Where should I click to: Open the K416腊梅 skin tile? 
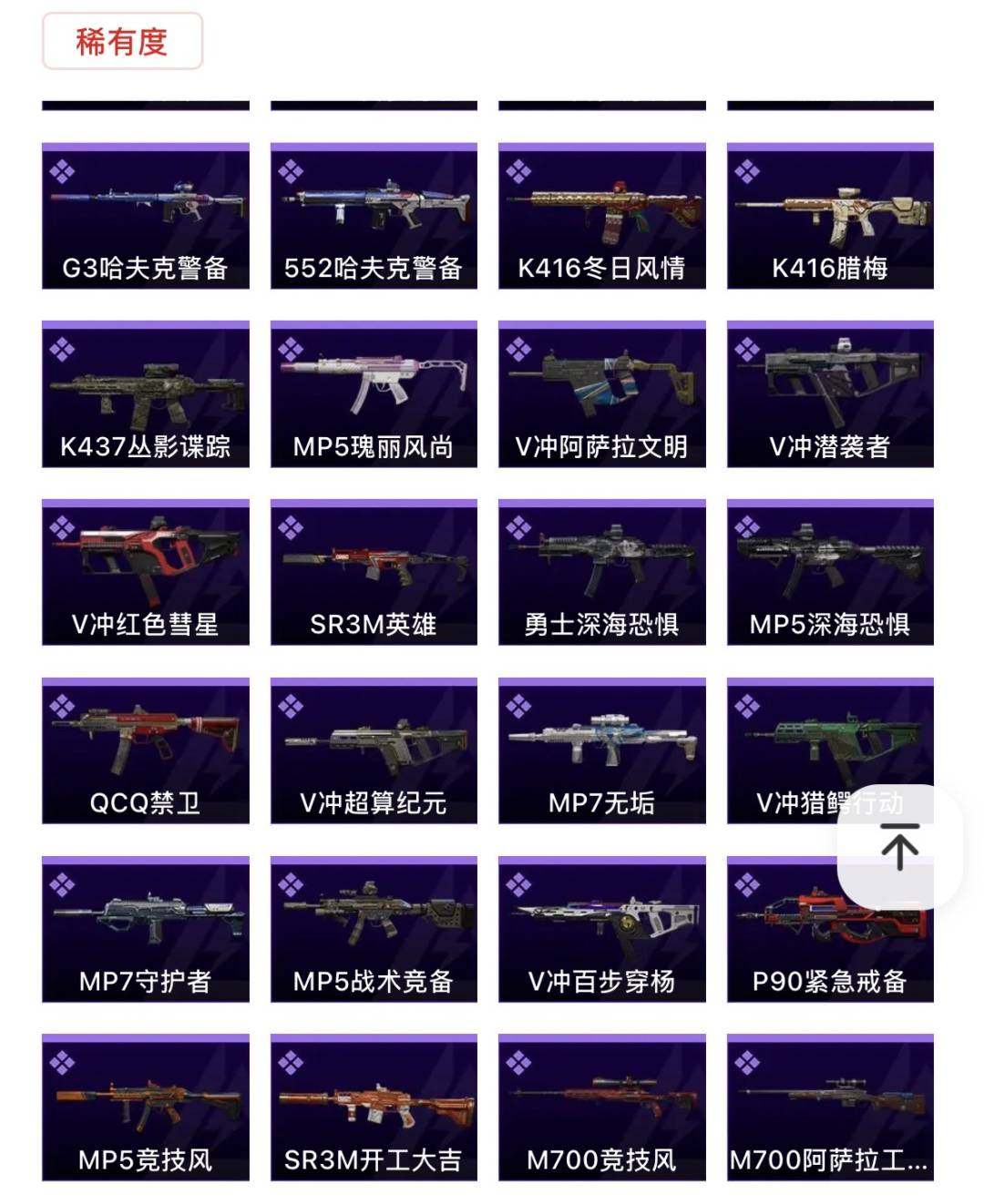830,217
